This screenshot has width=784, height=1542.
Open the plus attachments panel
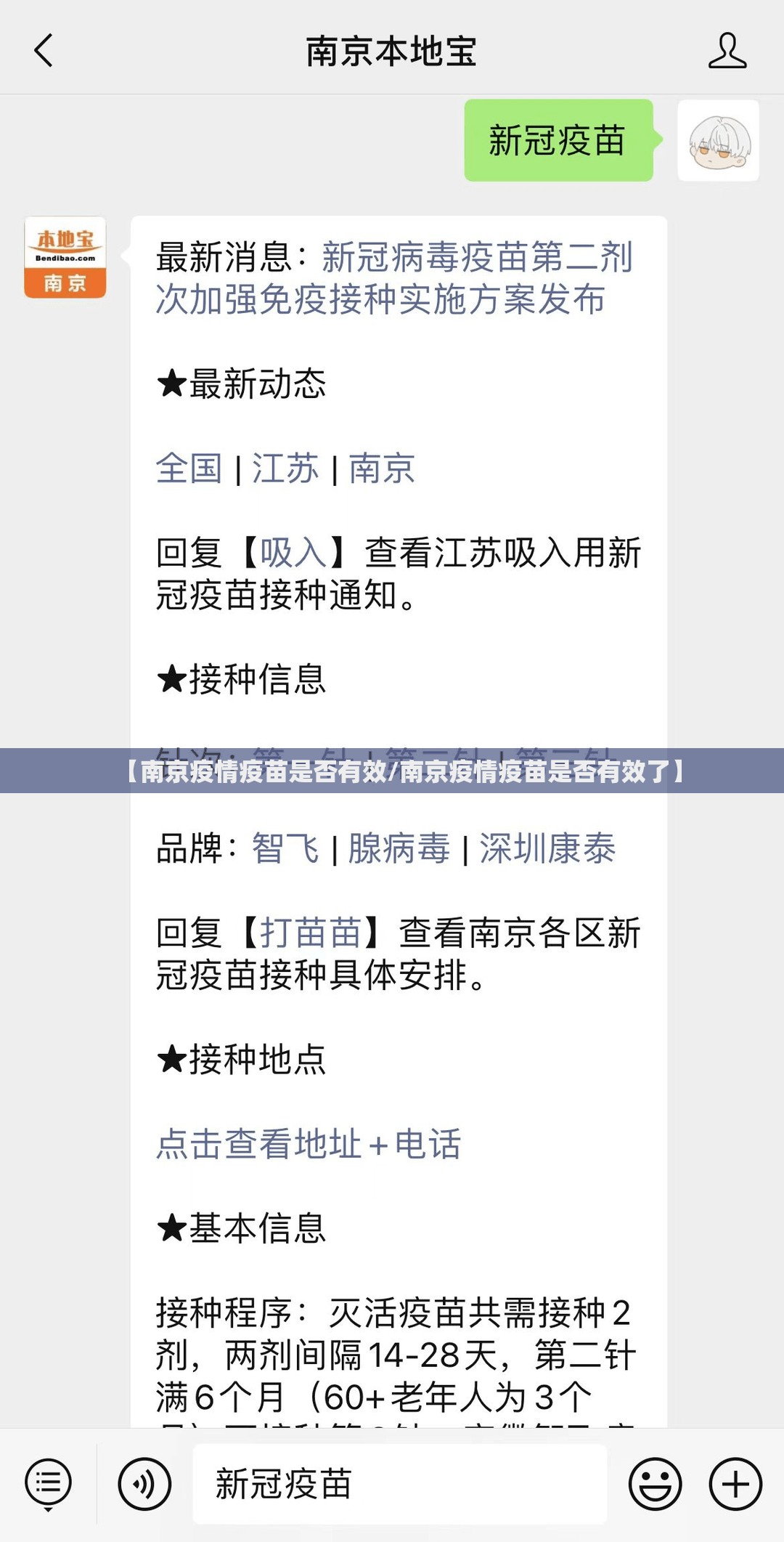(735, 1484)
